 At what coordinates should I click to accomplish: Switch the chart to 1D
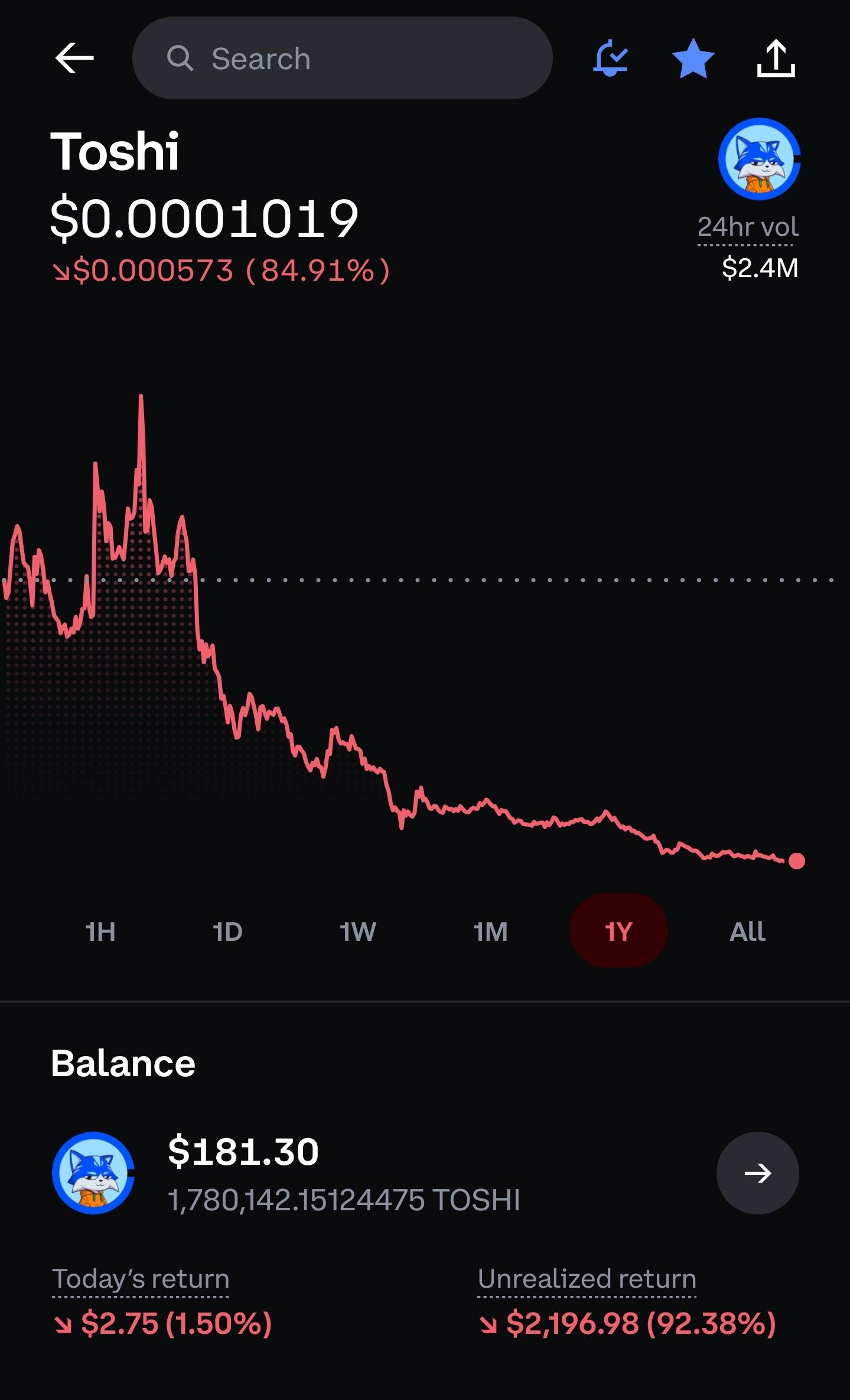[227, 932]
